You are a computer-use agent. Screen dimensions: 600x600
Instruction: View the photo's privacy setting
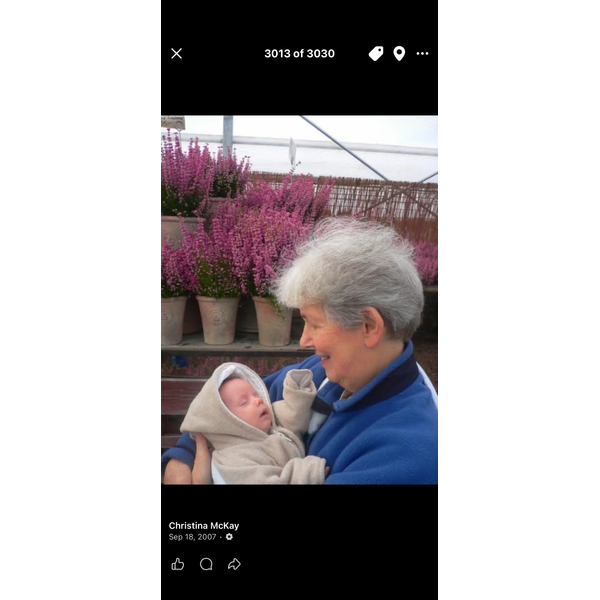[229, 537]
